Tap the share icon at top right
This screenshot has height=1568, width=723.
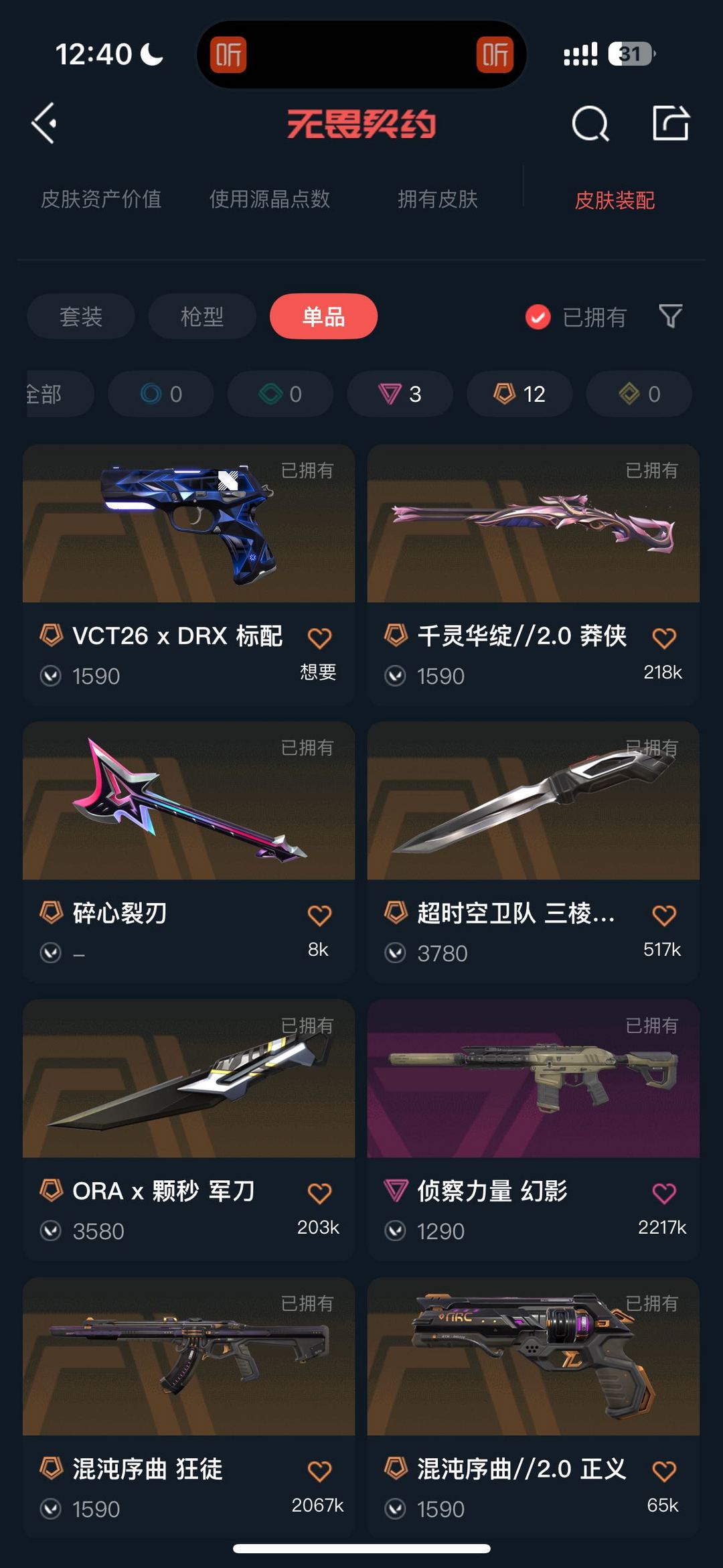(672, 123)
